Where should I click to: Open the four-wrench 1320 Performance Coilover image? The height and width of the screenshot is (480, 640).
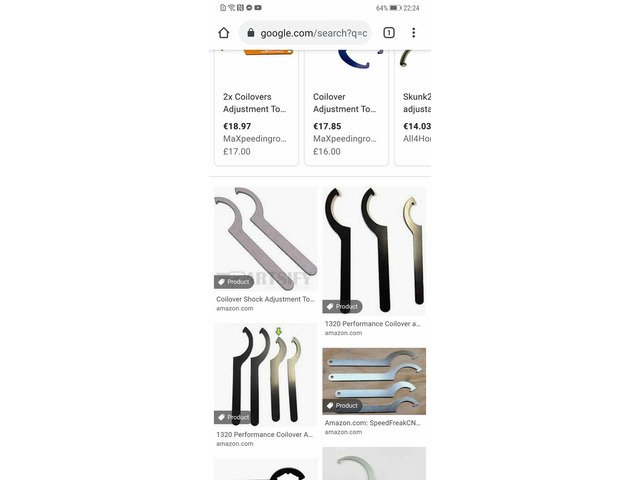coord(265,374)
